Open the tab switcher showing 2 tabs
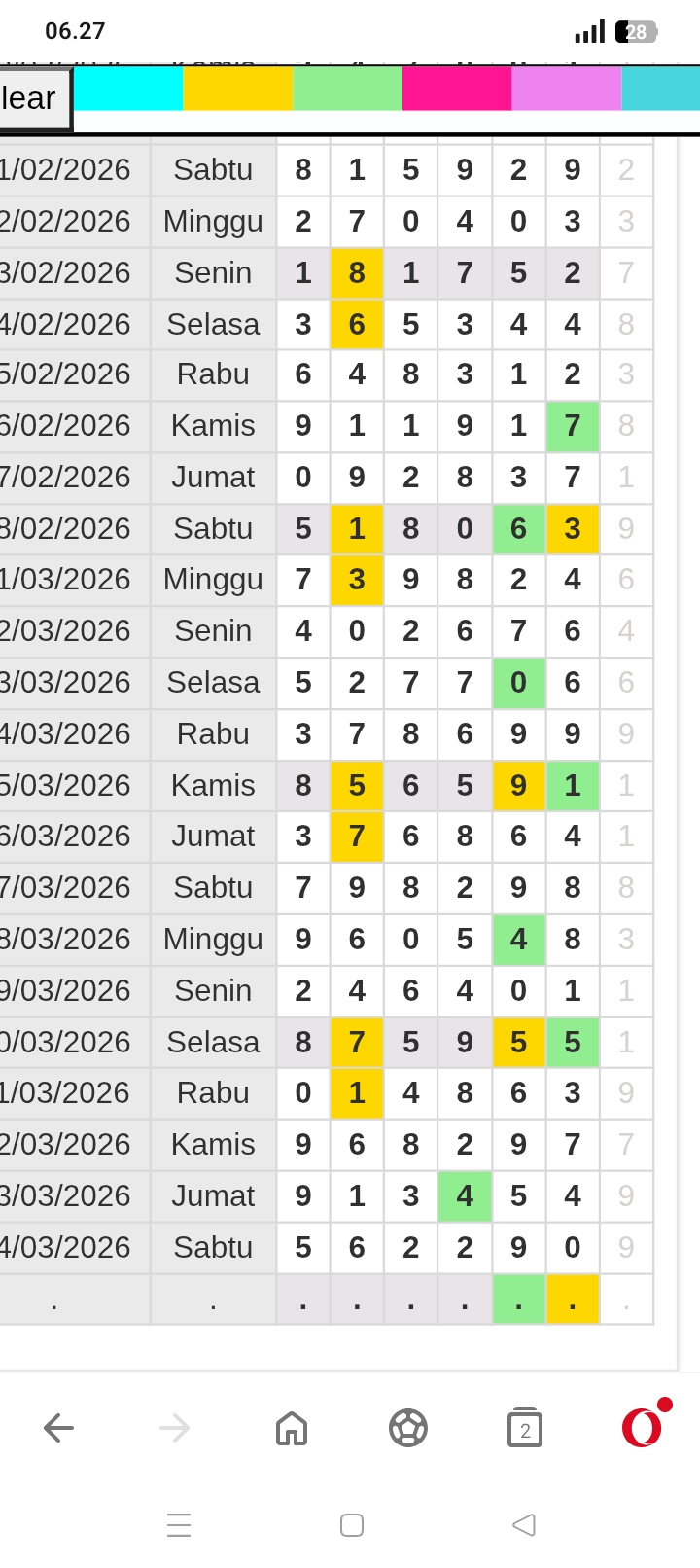700x1568 pixels. pyautogui.click(x=525, y=1428)
